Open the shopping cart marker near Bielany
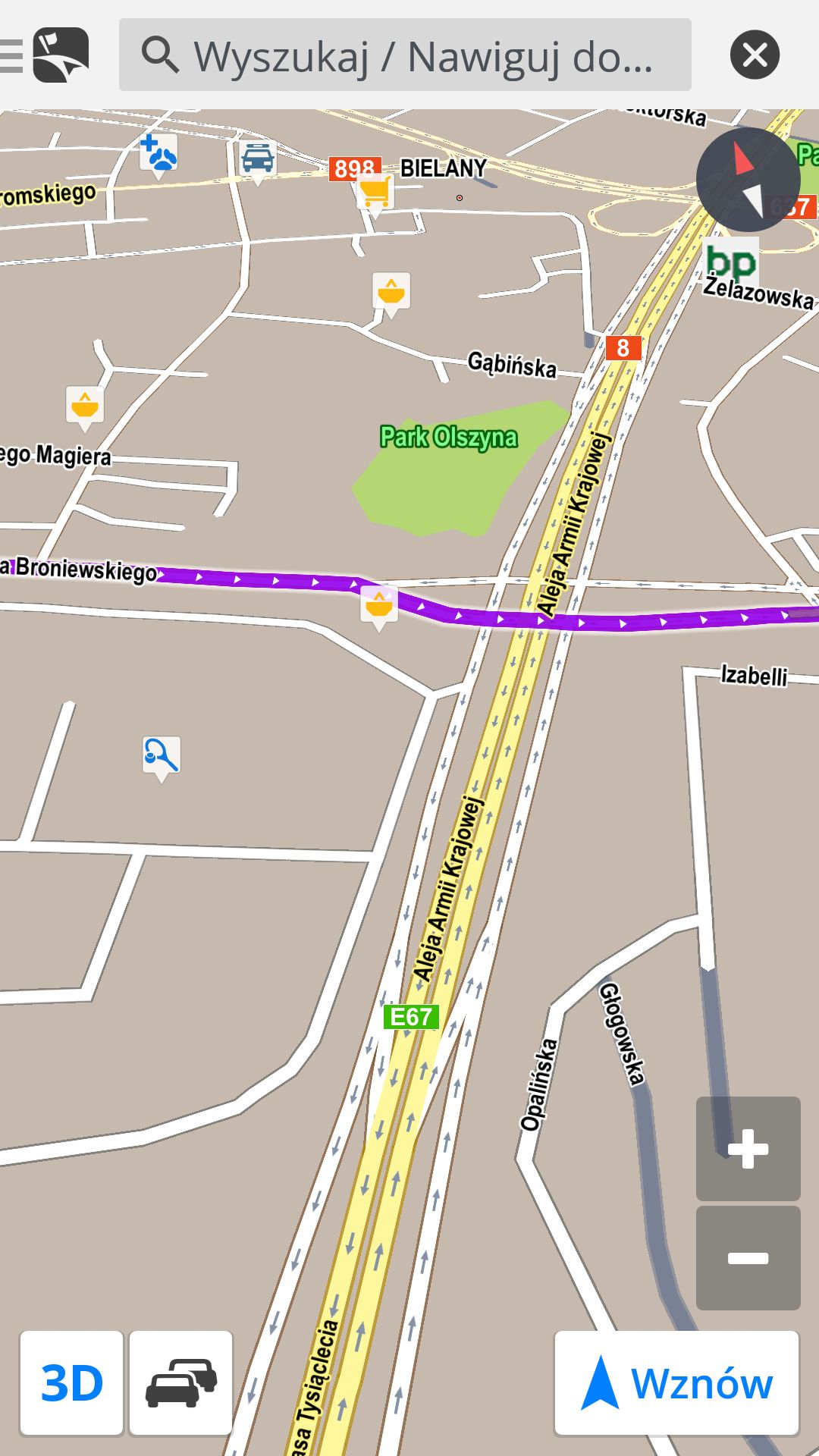Viewport: 819px width, 1456px height. [375, 195]
